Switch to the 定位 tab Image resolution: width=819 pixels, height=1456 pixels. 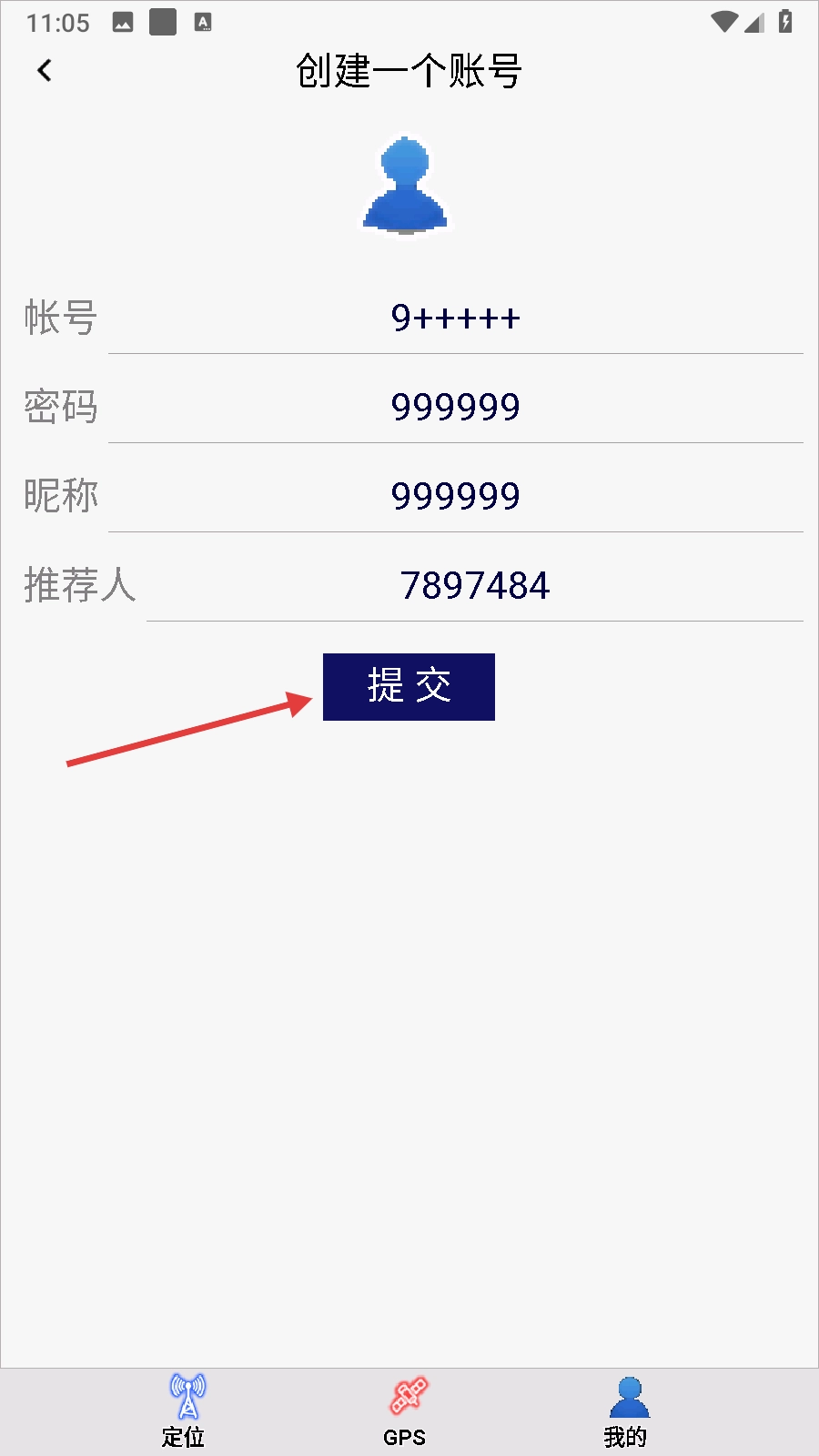point(186,1410)
